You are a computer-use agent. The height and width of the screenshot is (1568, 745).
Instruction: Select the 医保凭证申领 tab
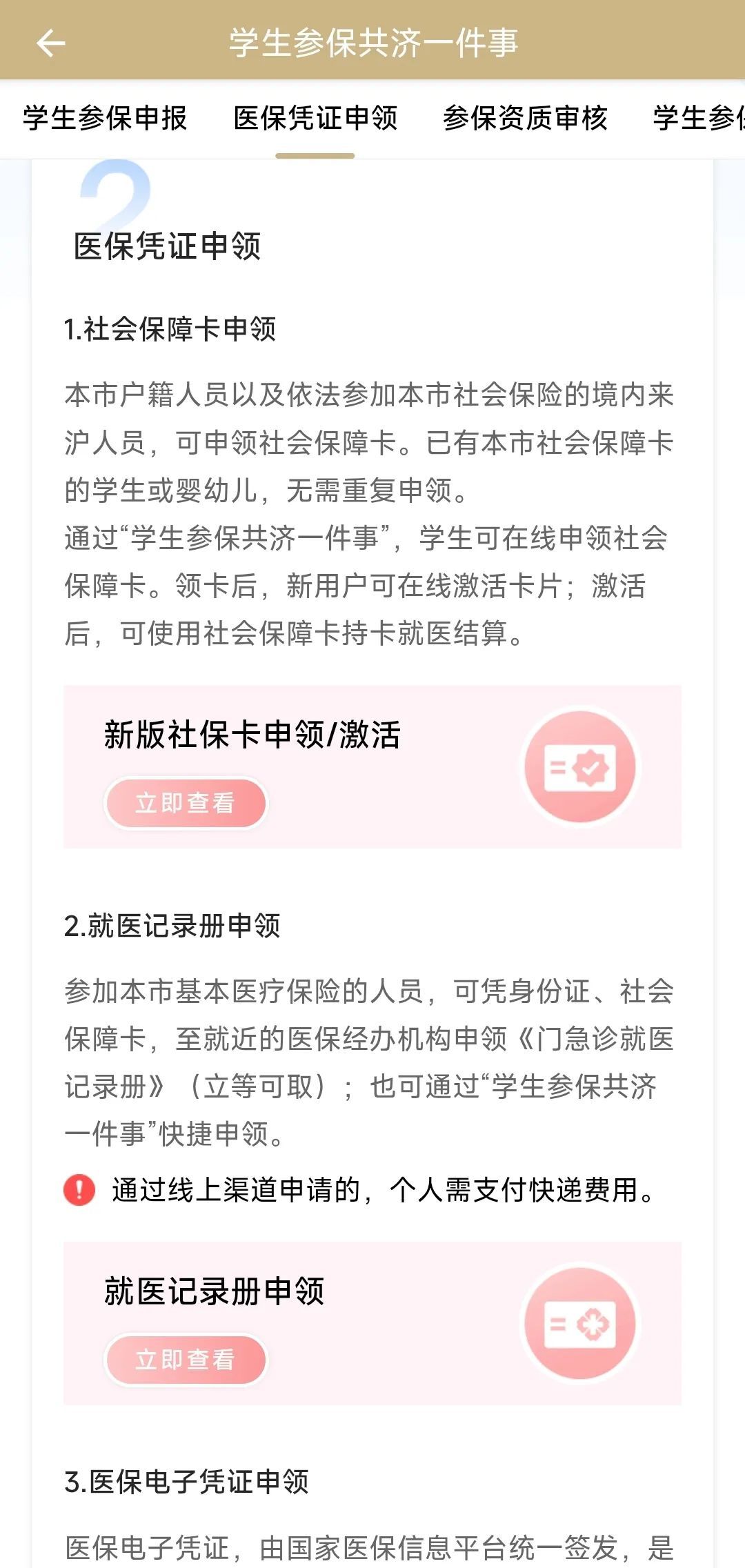(315, 118)
